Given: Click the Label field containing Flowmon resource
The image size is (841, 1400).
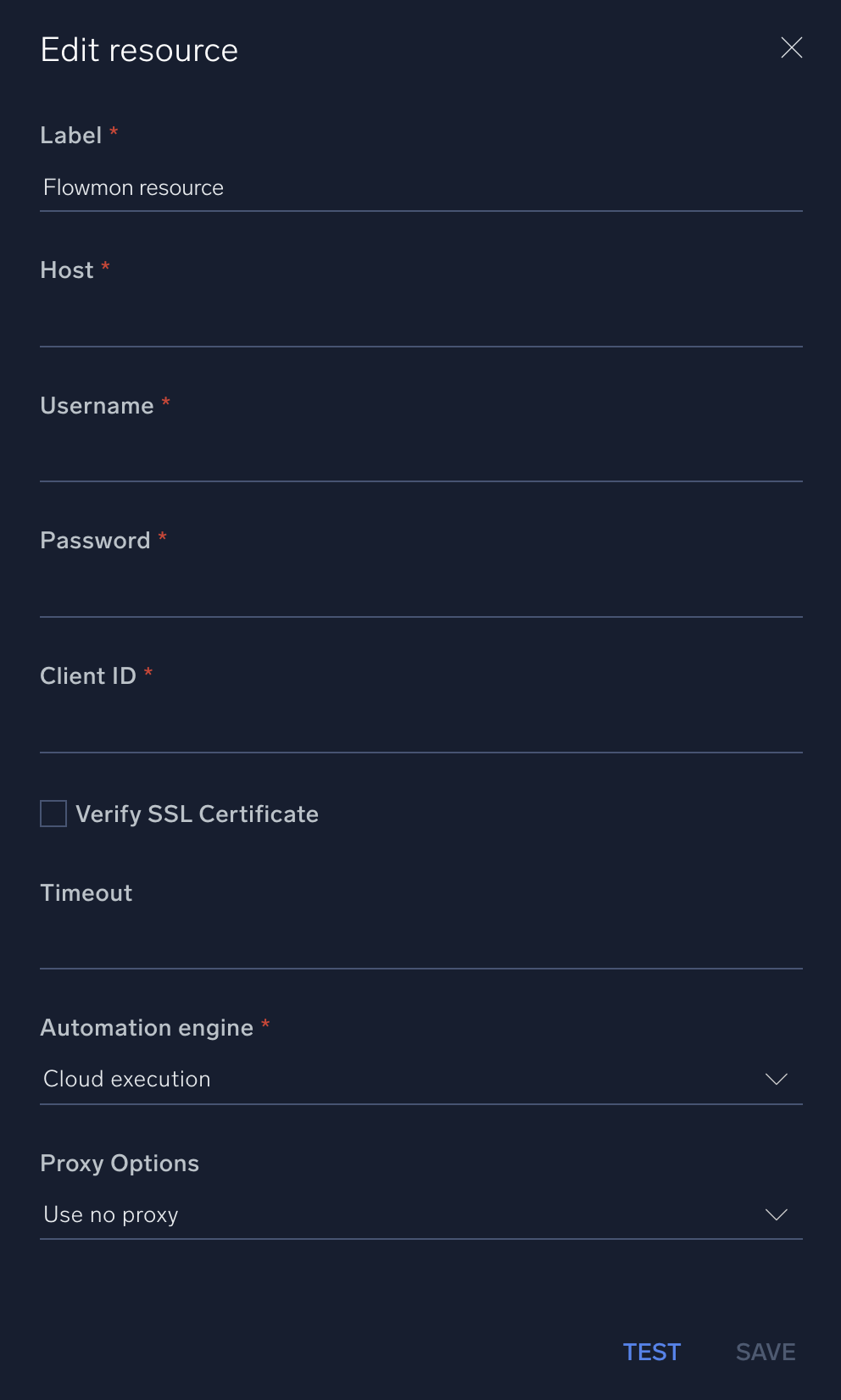Looking at the screenshot, I should (x=421, y=187).
